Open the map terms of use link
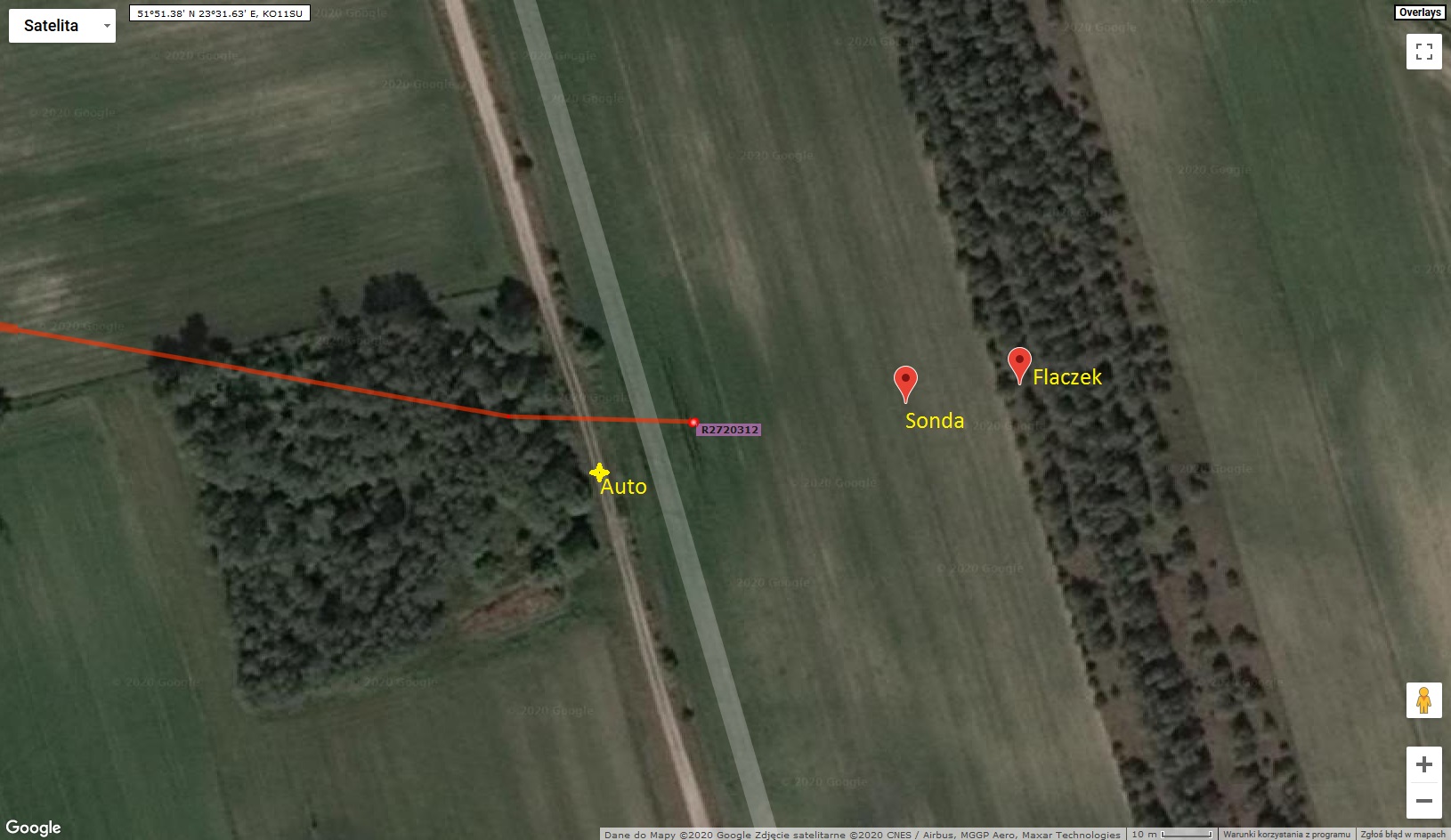This screenshot has height=840, width=1451. [x=1286, y=835]
